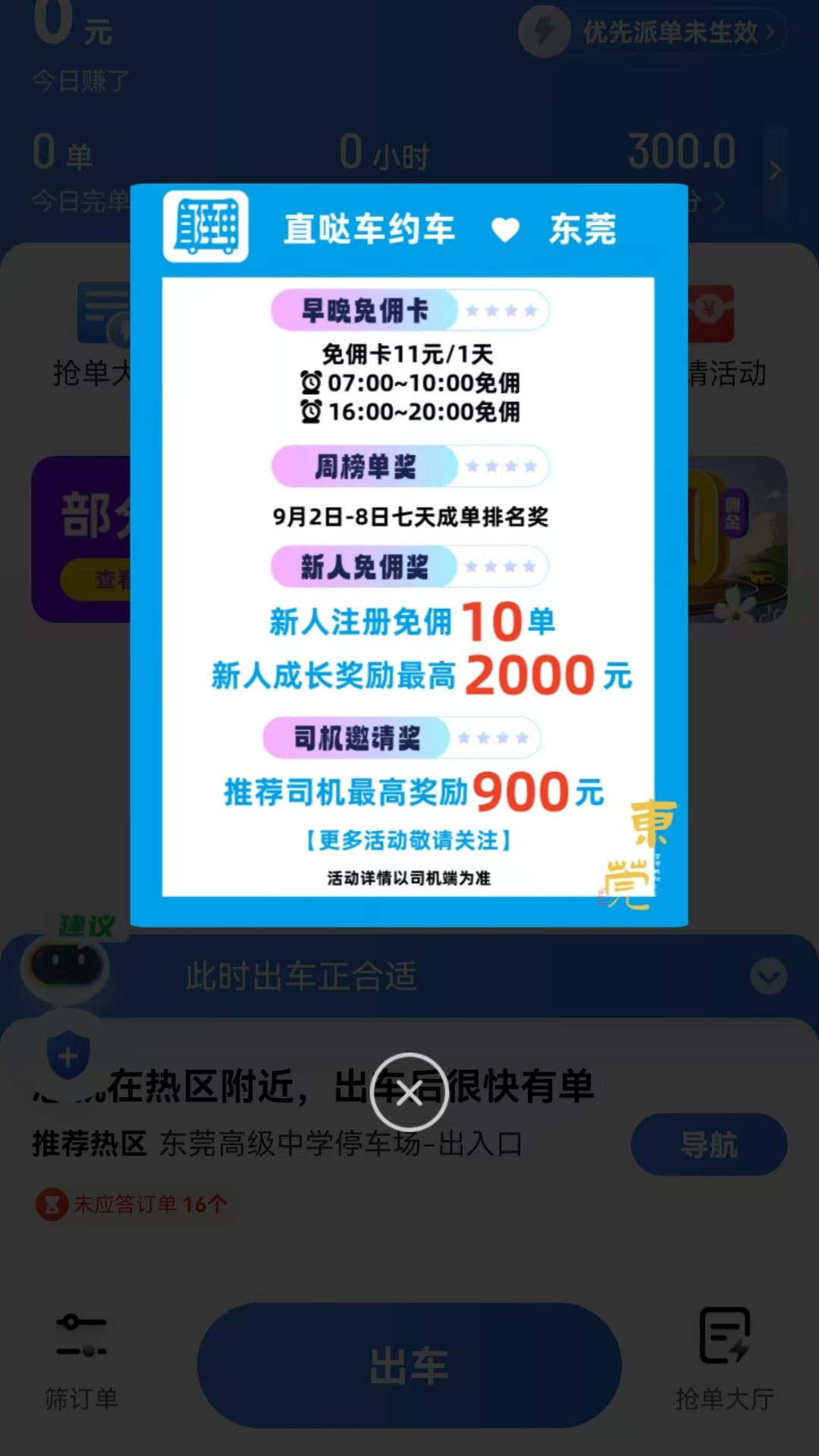This screenshot has height=1456, width=819.
Task: Switch to the 抢单大厅 section
Action: click(x=723, y=1357)
